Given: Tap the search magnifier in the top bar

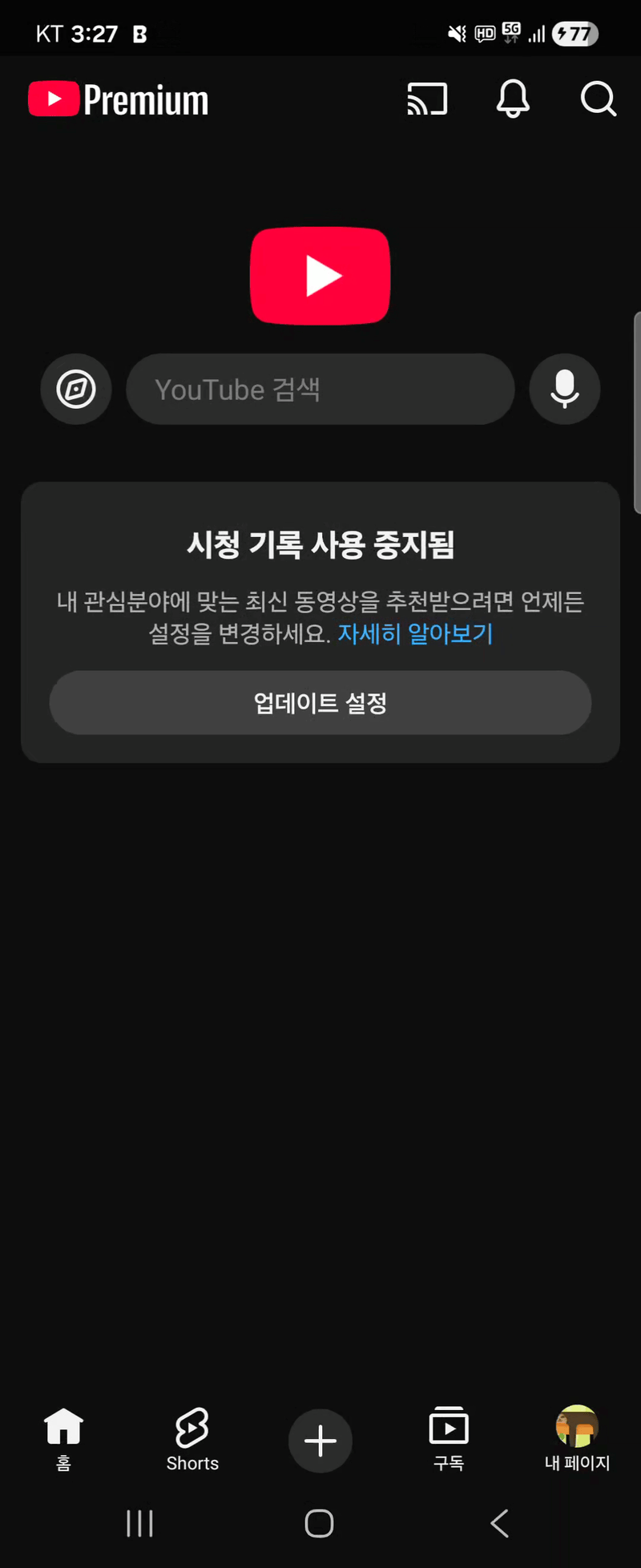Looking at the screenshot, I should pyautogui.click(x=598, y=100).
